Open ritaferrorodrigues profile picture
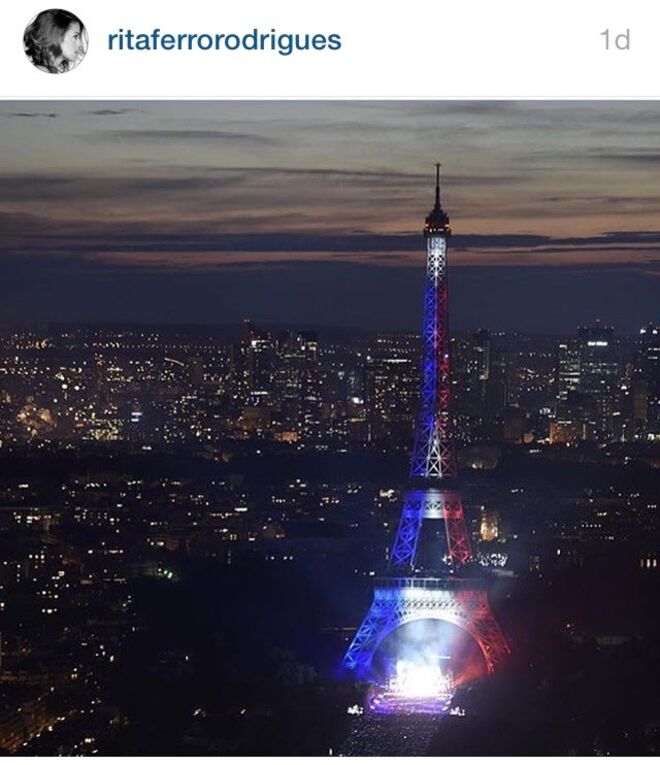660x765 pixels. pos(55,41)
